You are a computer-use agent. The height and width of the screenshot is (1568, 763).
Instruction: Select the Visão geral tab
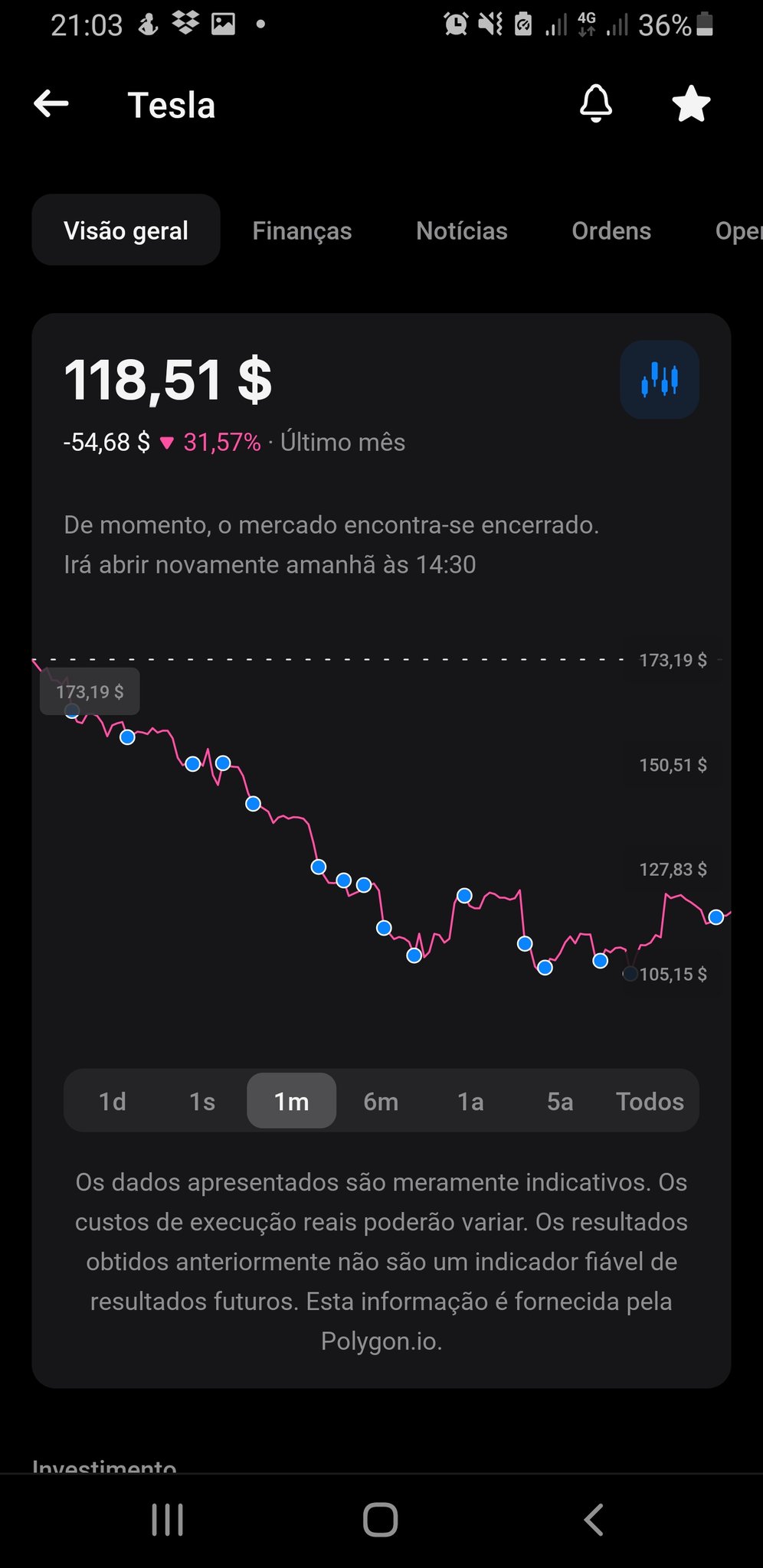(126, 230)
